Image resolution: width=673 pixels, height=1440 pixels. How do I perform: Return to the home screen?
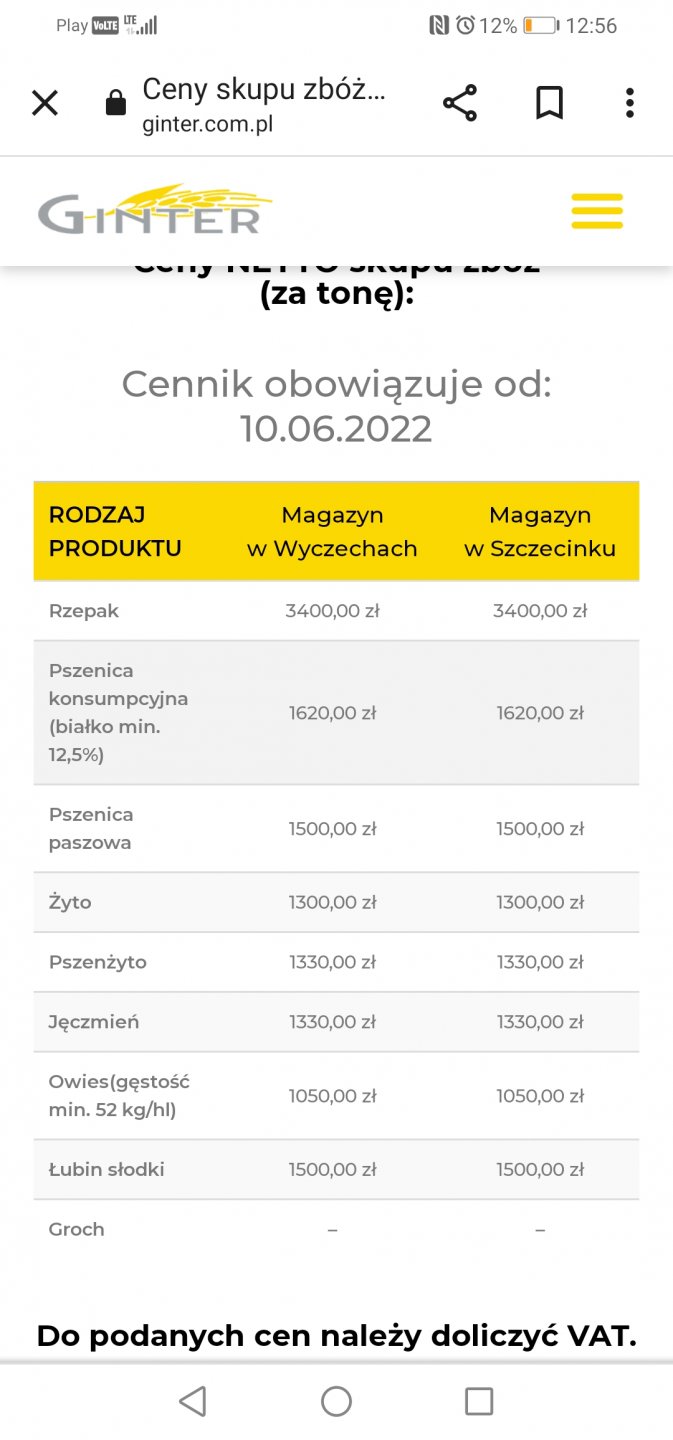point(336,1401)
